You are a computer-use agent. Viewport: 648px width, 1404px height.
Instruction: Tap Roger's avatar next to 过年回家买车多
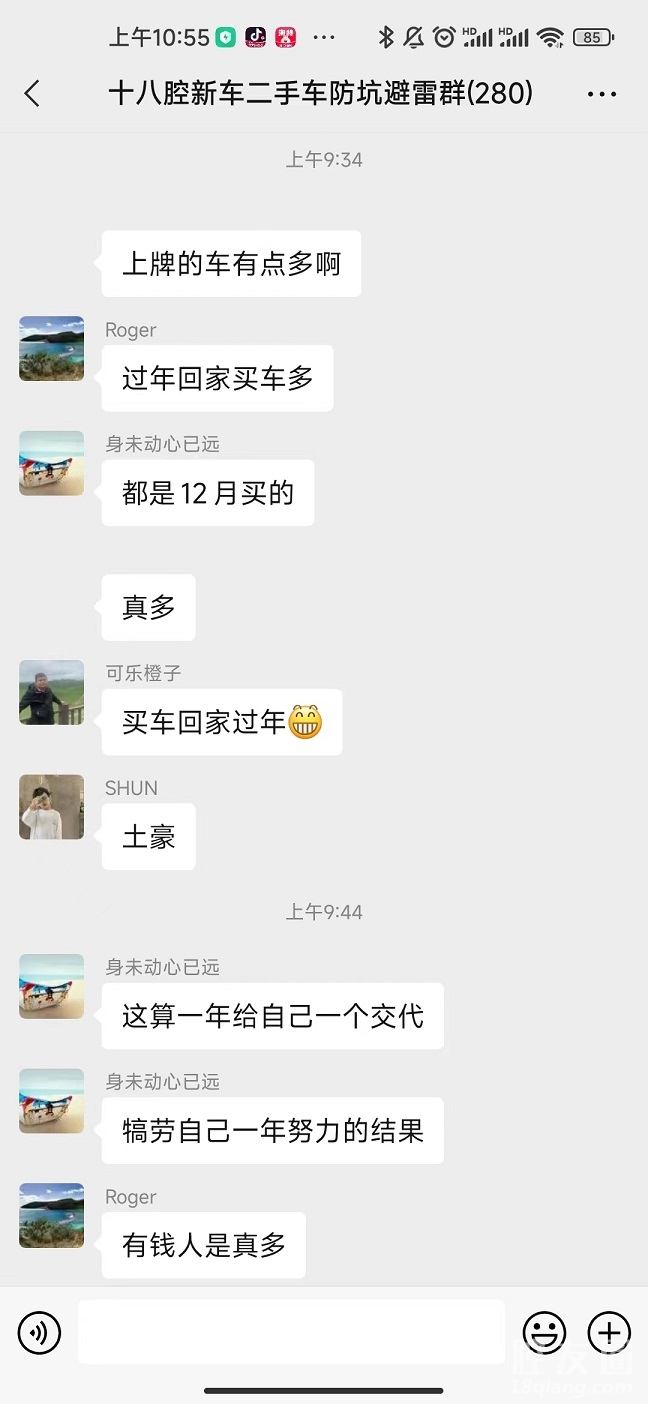point(52,349)
